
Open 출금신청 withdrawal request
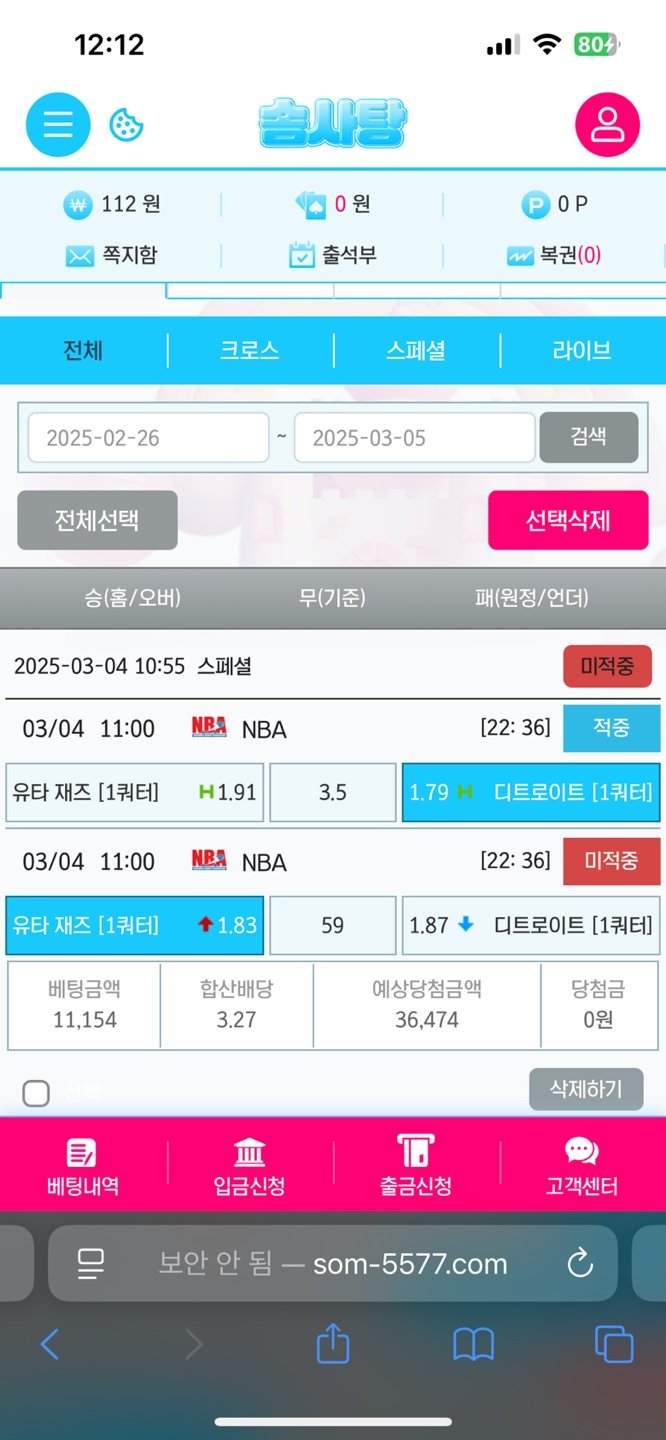click(x=415, y=1167)
